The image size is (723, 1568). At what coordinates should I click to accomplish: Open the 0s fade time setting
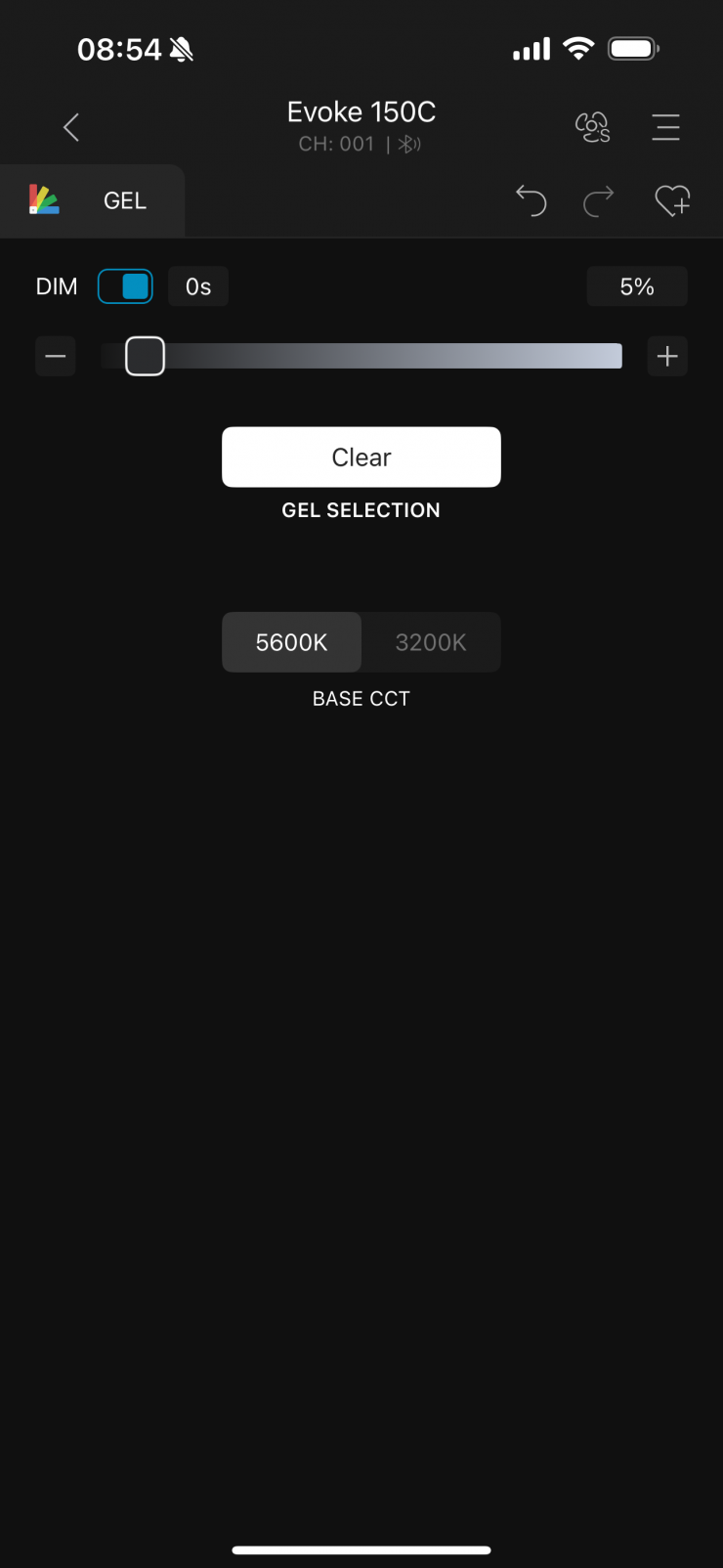coord(198,286)
